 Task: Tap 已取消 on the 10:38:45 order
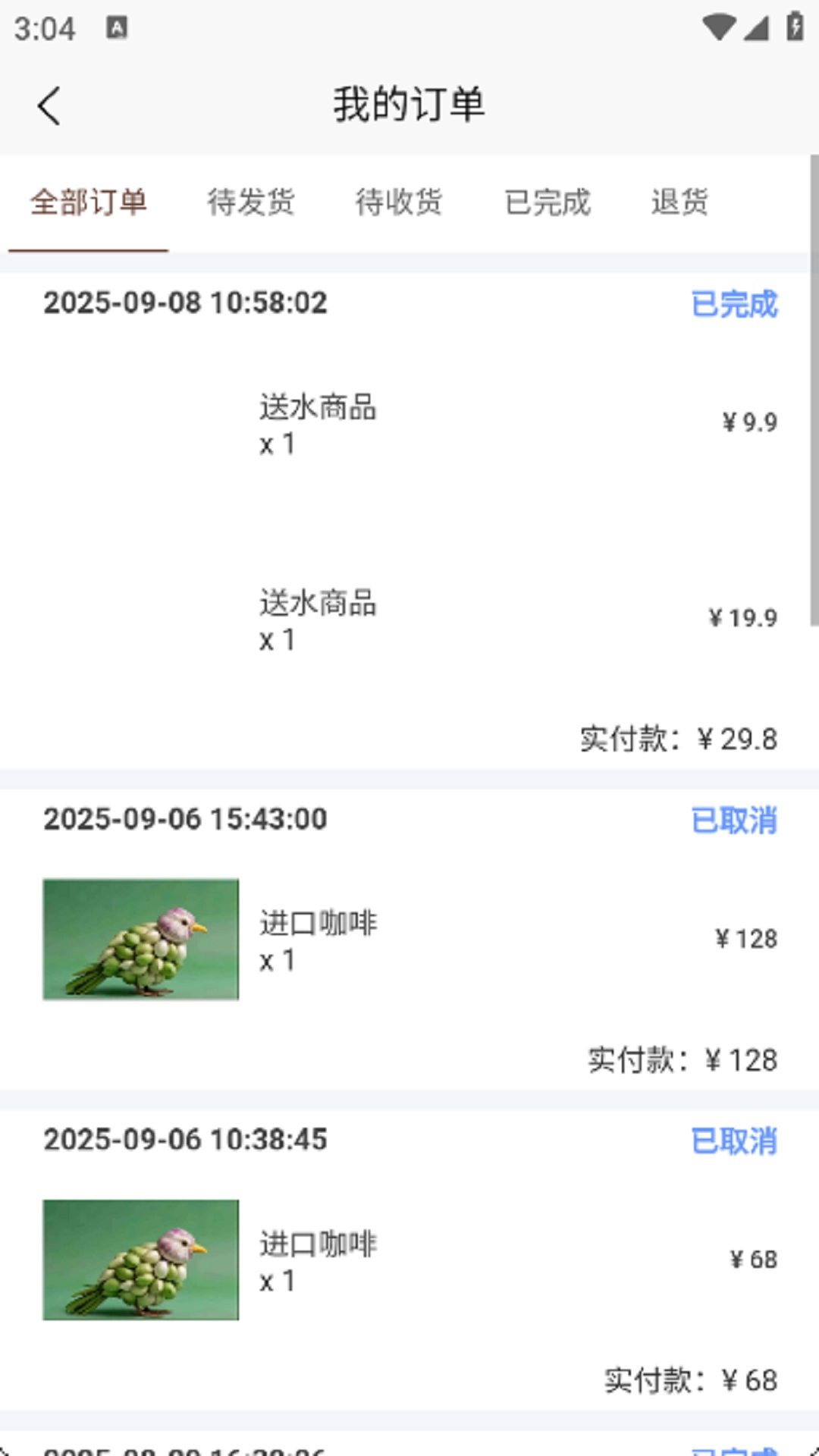[733, 1140]
